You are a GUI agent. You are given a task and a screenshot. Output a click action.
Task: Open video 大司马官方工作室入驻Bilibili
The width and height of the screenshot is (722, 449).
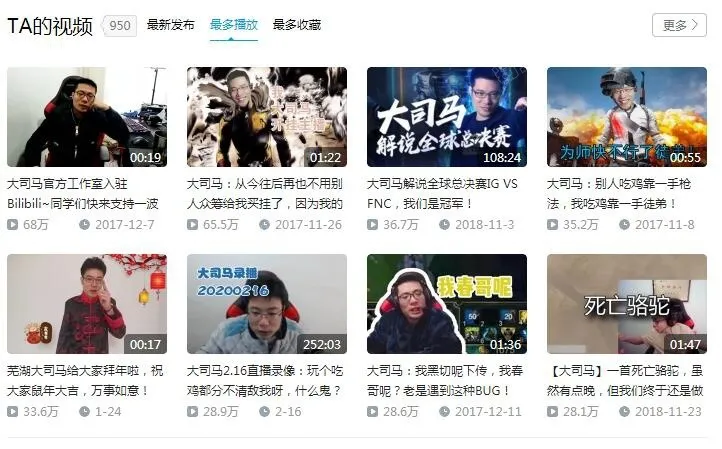coord(87,117)
